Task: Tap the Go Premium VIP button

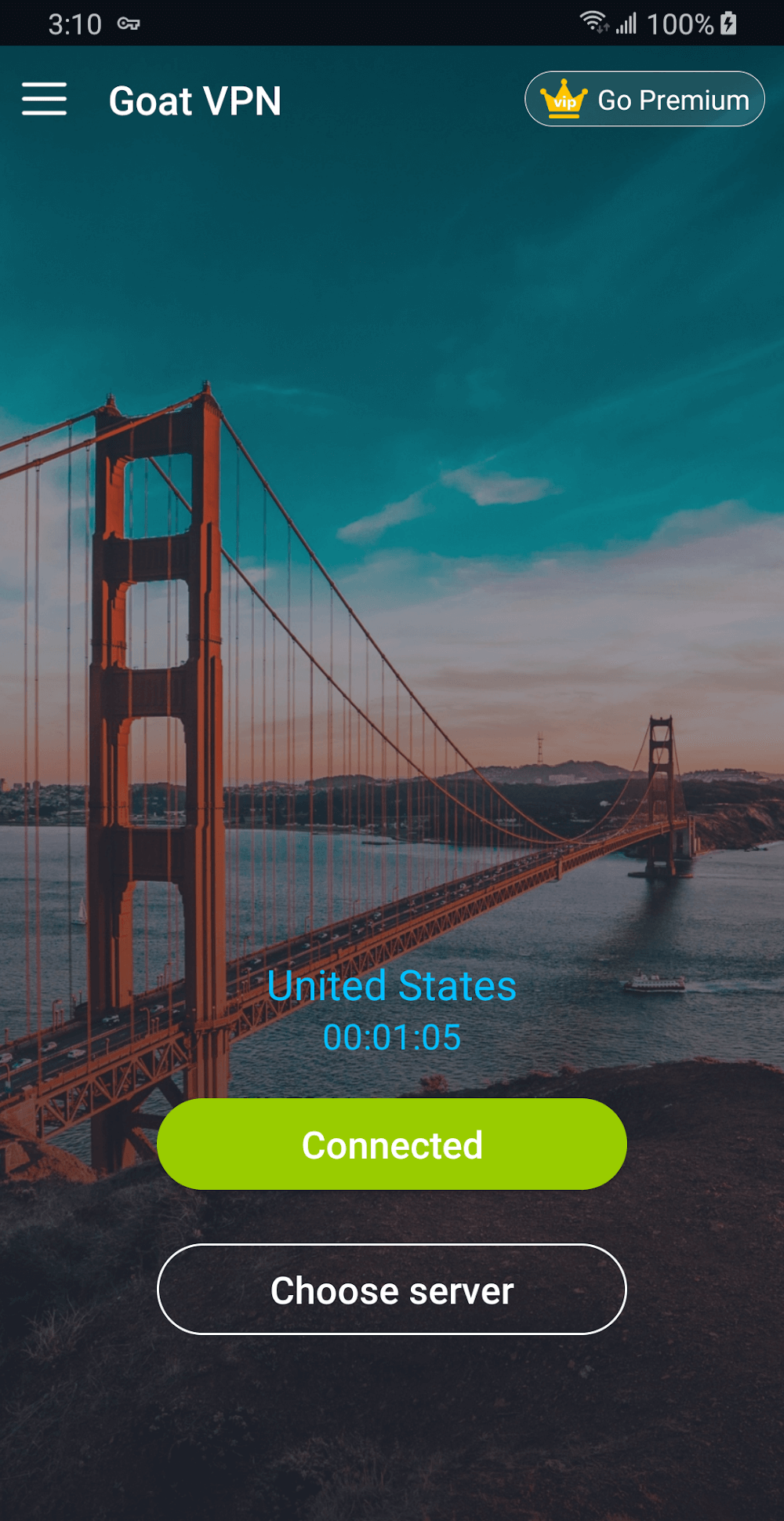Action: 644,100
